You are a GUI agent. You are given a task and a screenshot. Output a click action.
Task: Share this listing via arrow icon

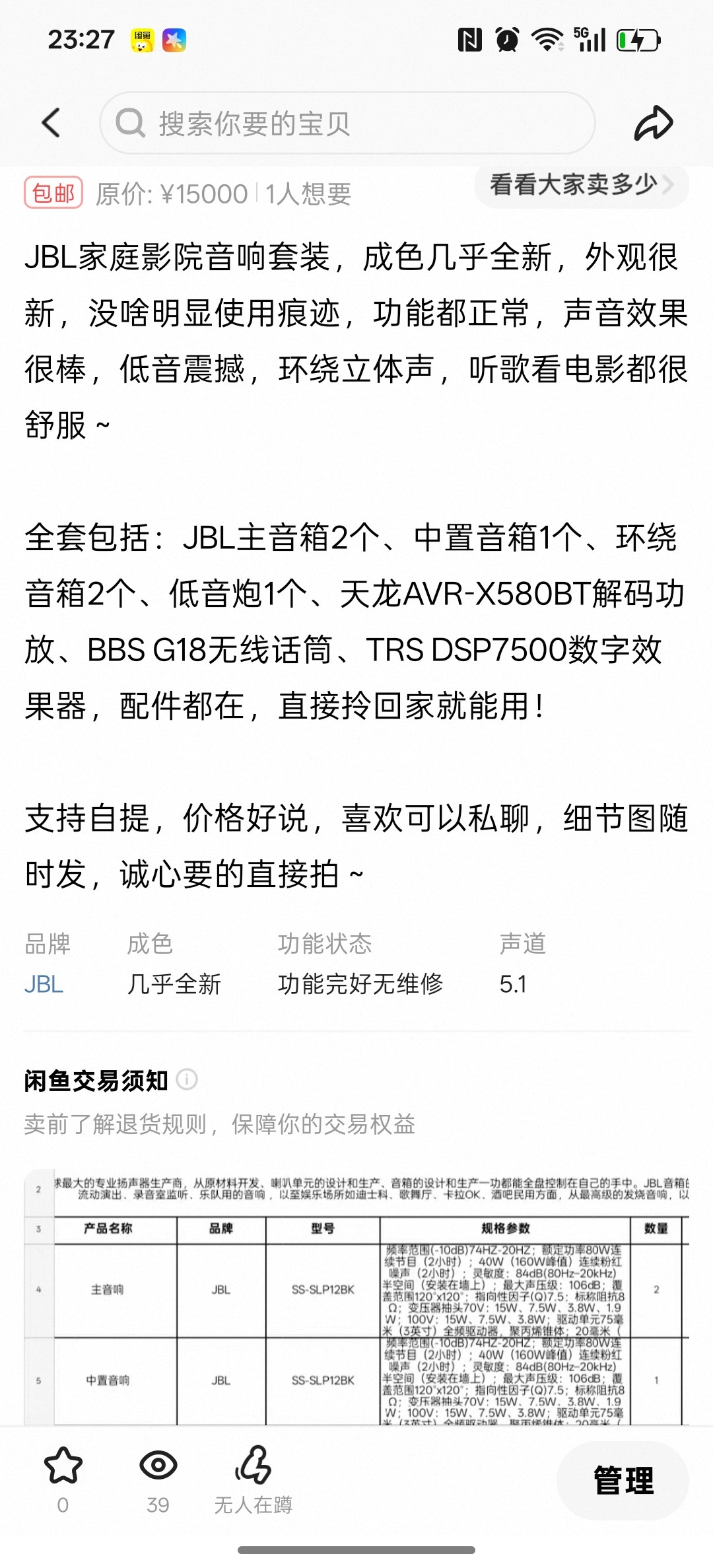[653, 123]
